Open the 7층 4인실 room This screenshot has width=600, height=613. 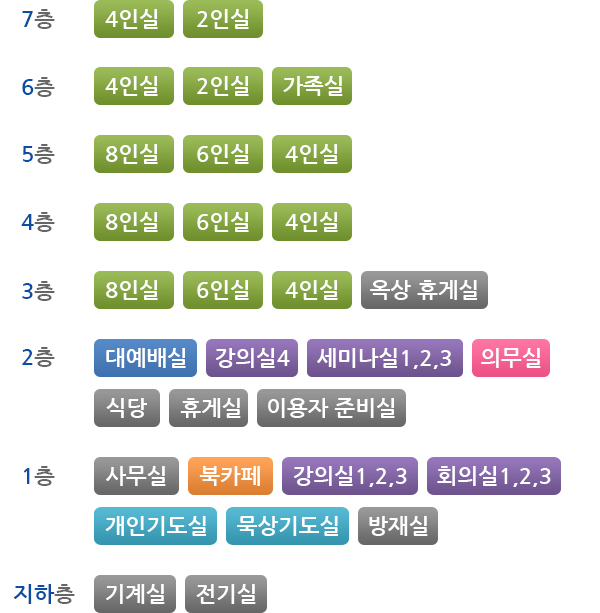134,19
